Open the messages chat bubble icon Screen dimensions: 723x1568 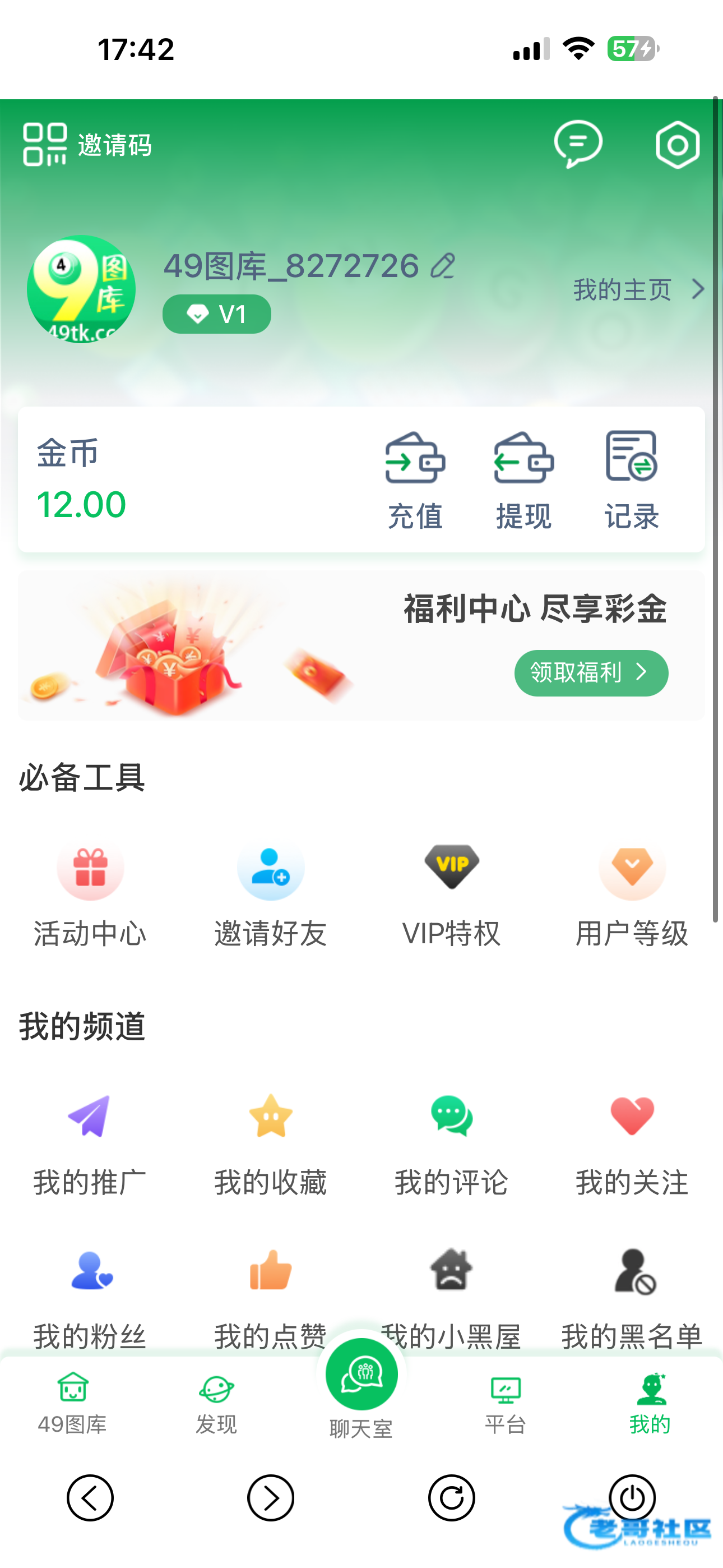pos(577,144)
